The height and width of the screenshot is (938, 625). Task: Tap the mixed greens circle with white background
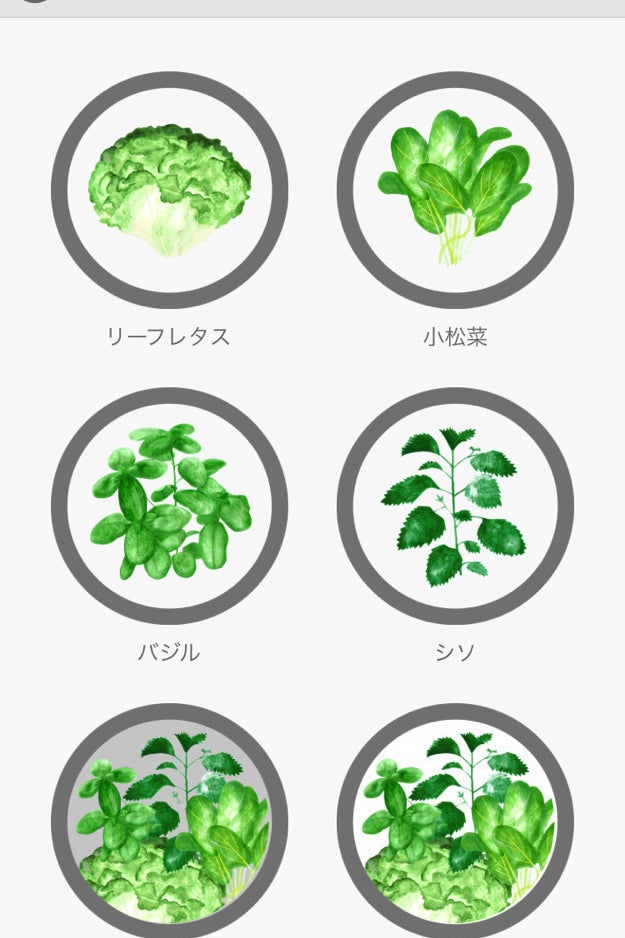[x=455, y=820]
